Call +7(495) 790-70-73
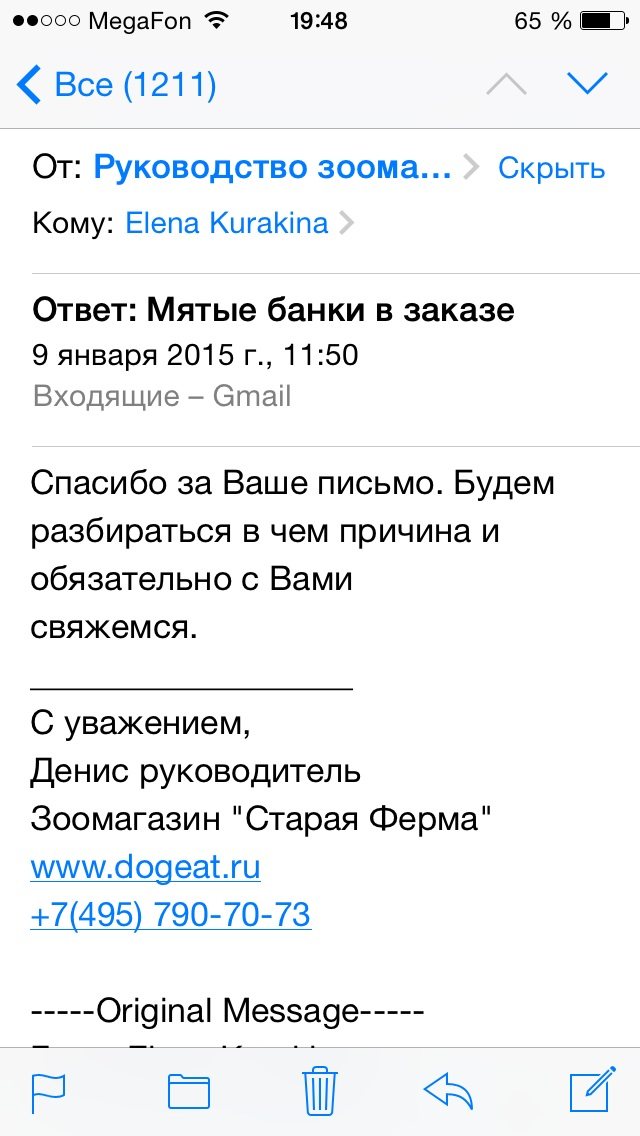640x1136 pixels. tap(170, 914)
